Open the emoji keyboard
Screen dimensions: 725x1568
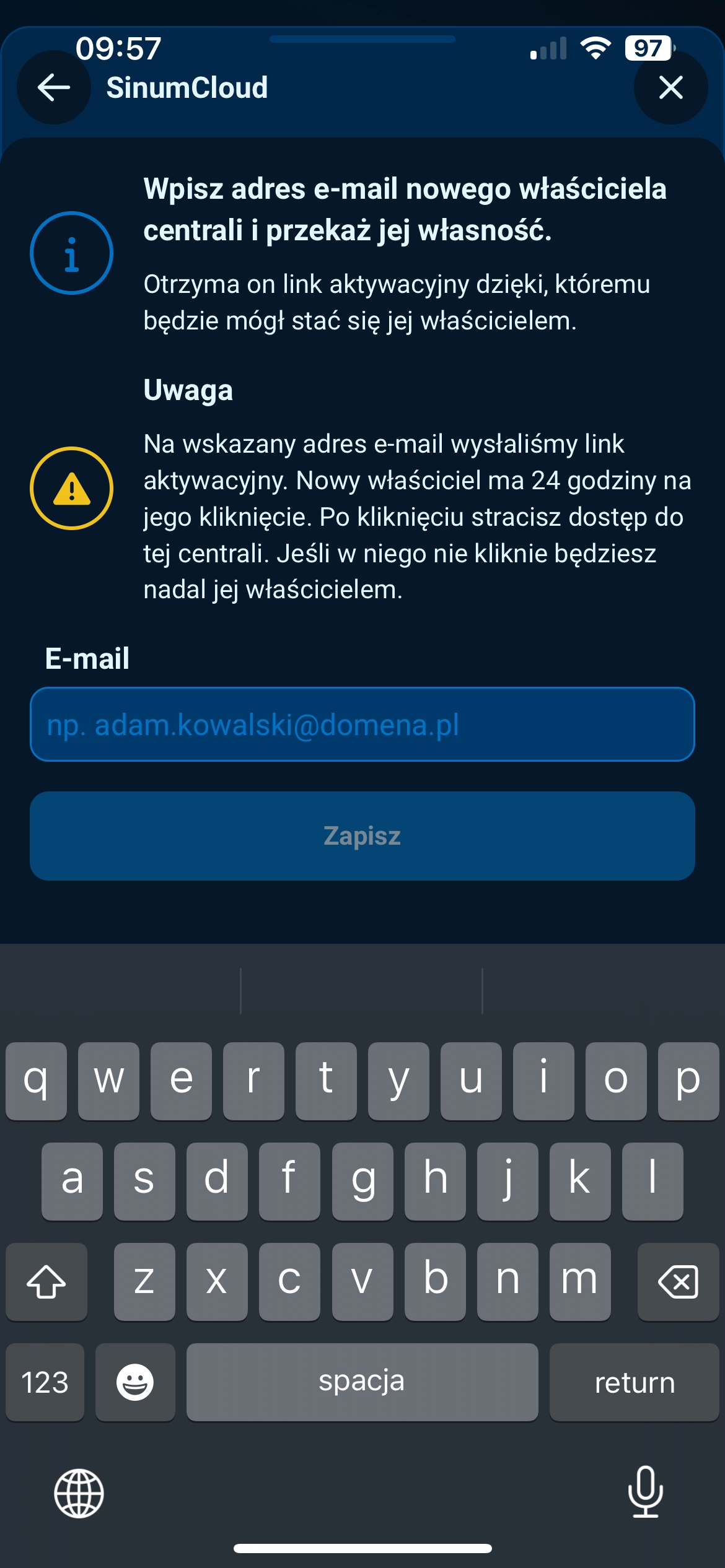coord(135,1382)
